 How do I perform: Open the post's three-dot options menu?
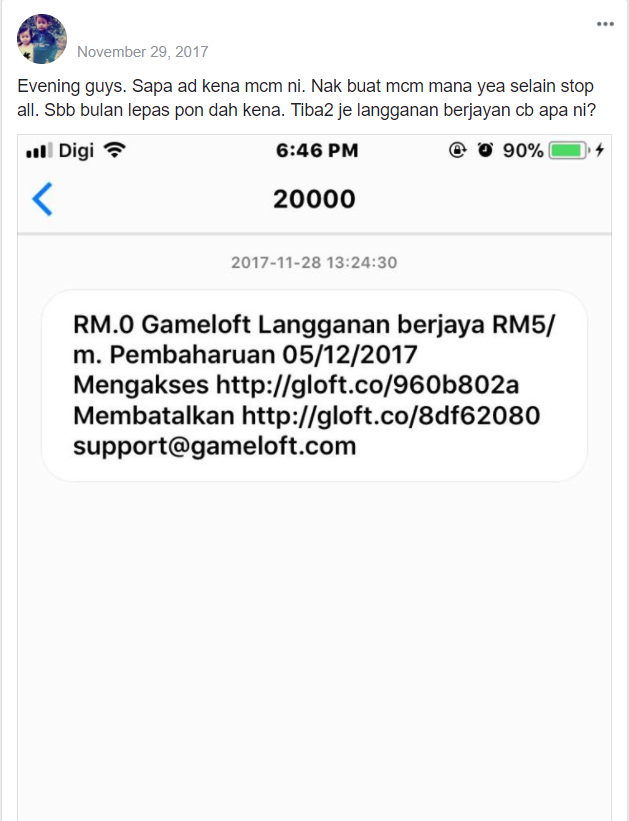point(605,24)
